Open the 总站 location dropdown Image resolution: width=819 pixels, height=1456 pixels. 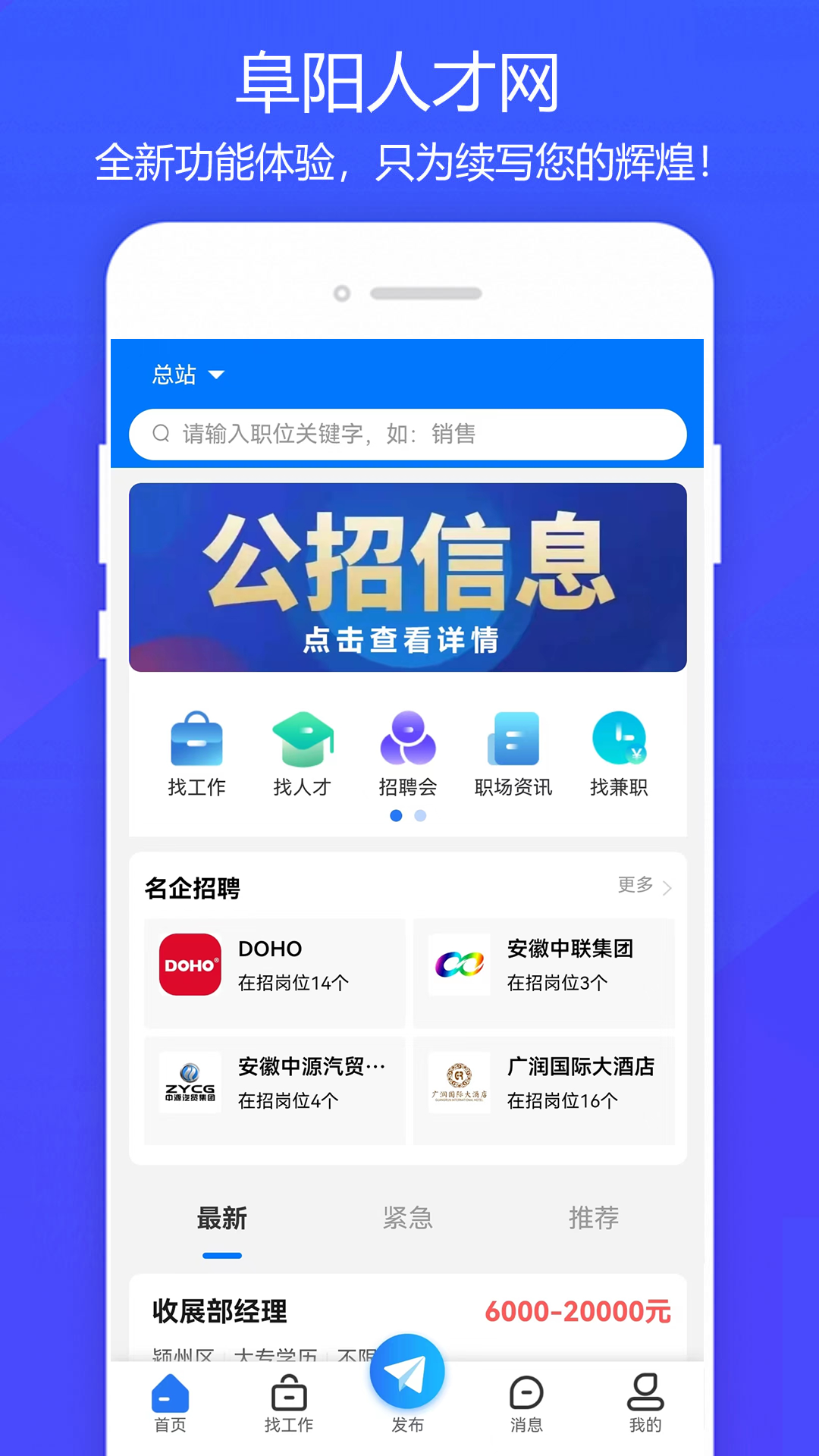pos(187,375)
